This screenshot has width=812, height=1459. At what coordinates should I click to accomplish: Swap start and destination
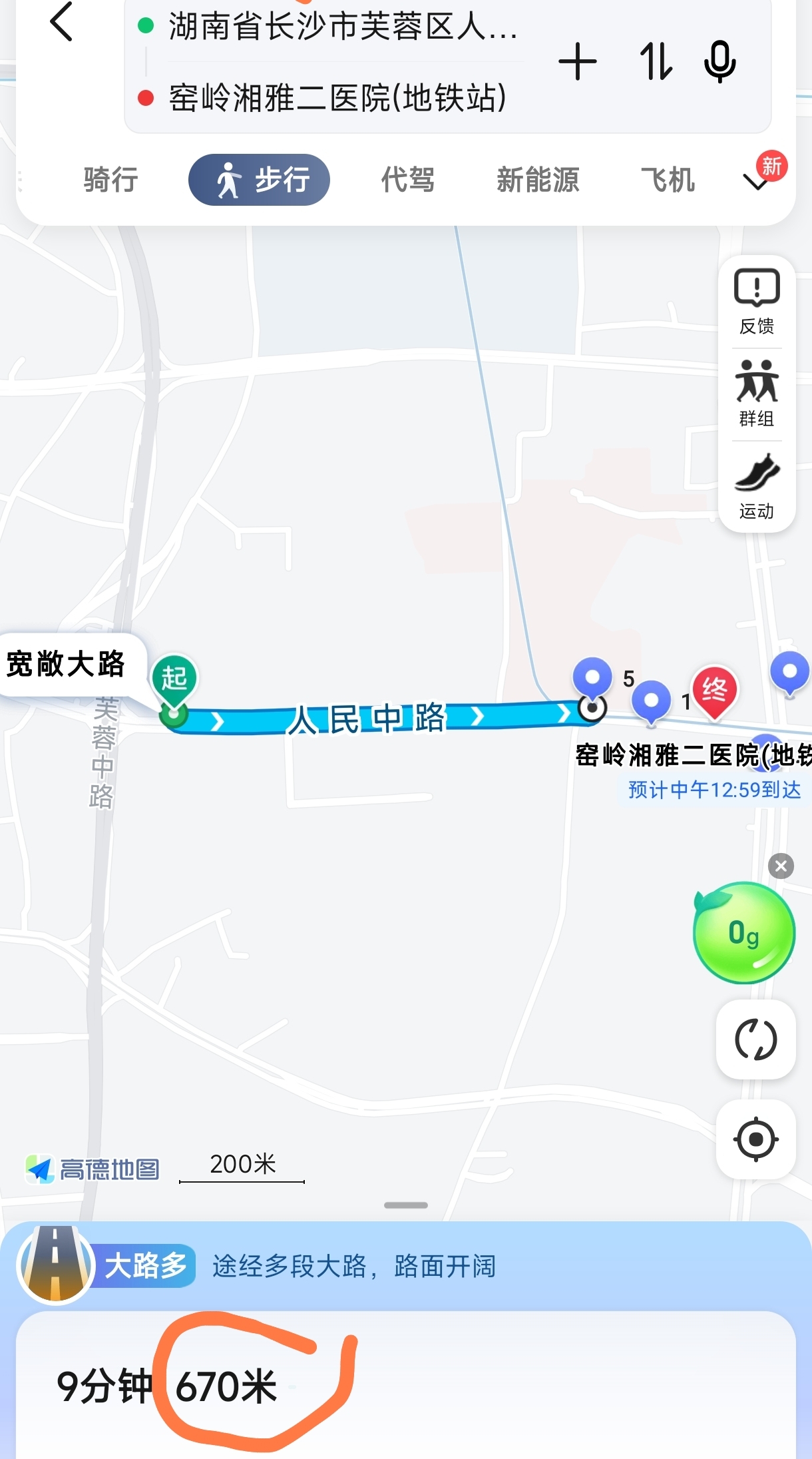(x=656, y=62)
